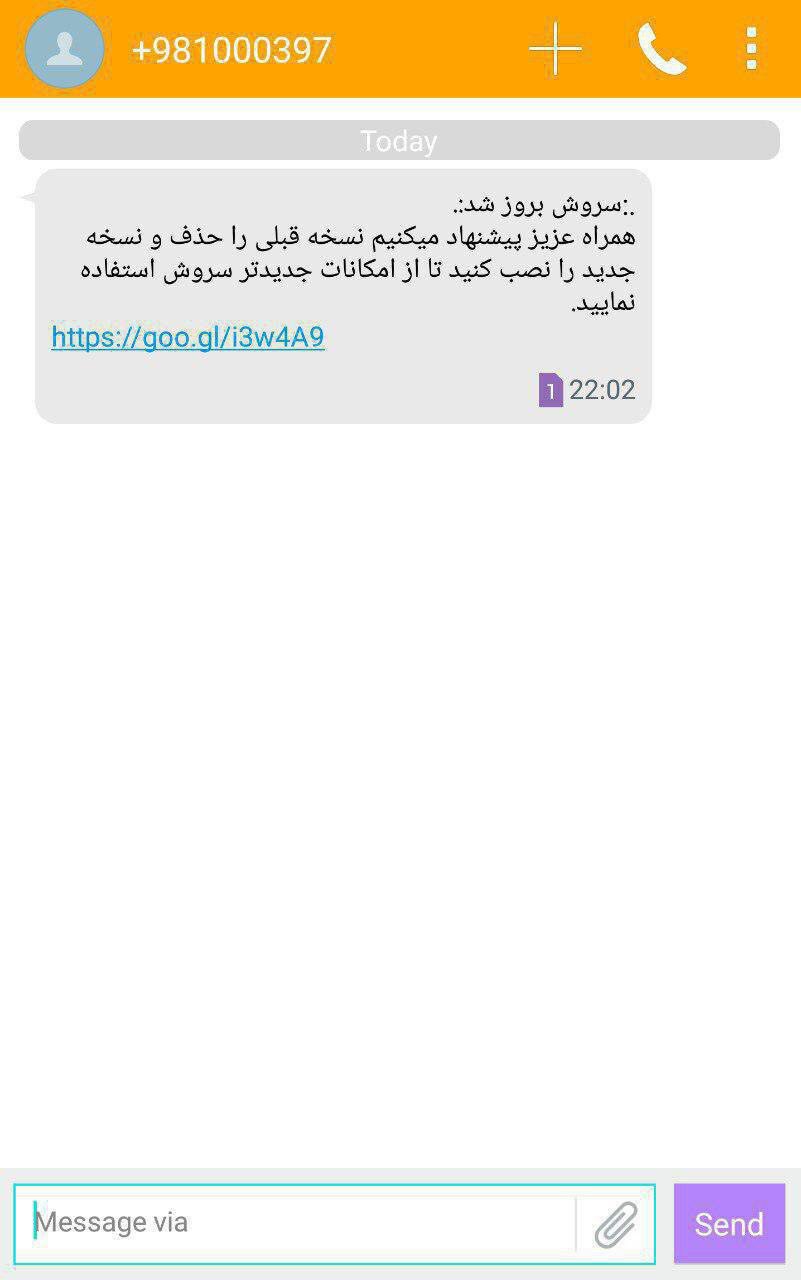
Task: Focus the Message via text field
Action: pos(300,1223)
